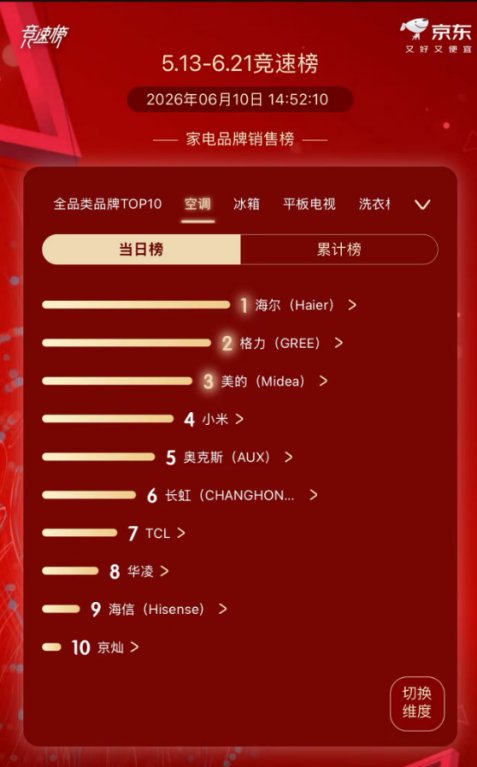
Task: Switch to the 累计榜 ranking
Action: 339,249
